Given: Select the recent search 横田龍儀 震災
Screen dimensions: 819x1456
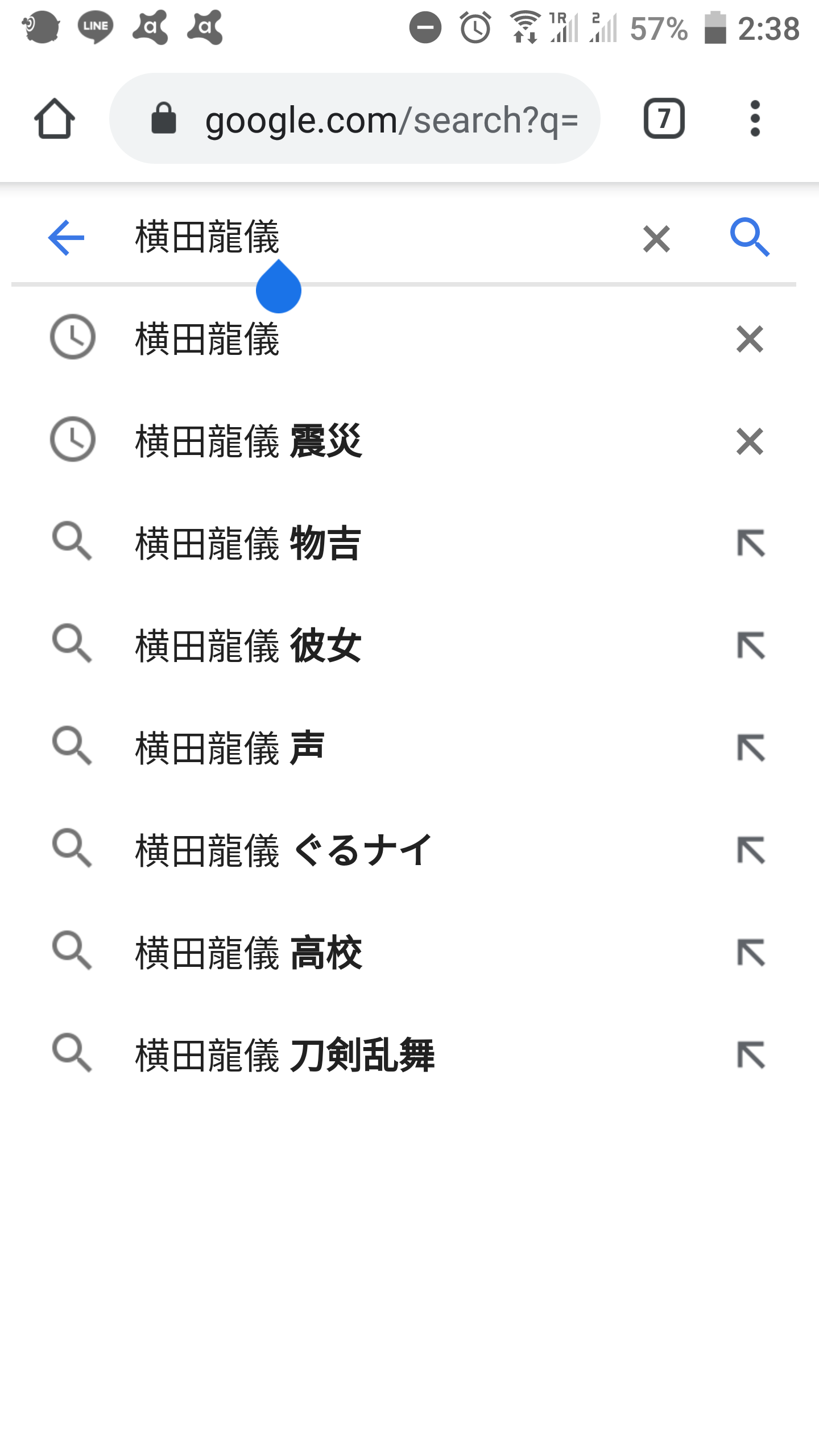Looking at the screenshot, I should [x=249, y=441].
